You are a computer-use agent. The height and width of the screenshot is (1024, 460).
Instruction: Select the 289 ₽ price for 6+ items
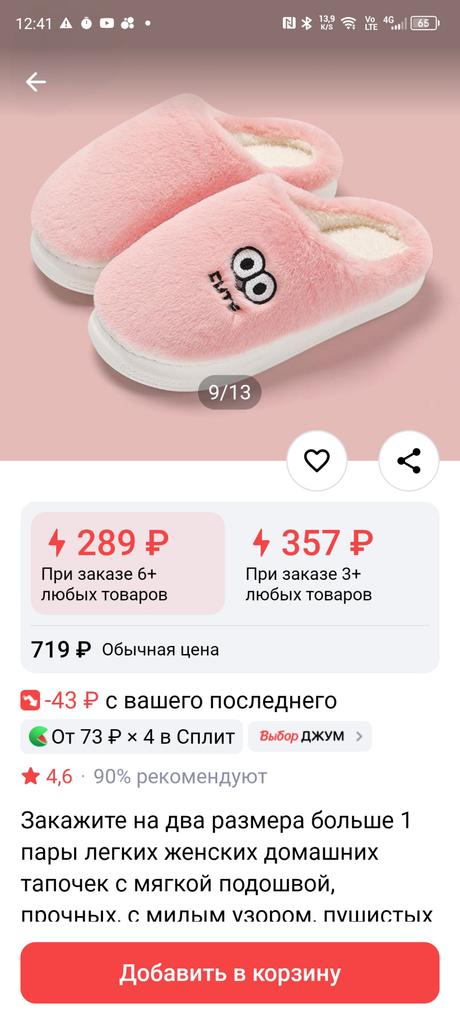[127, 563]
